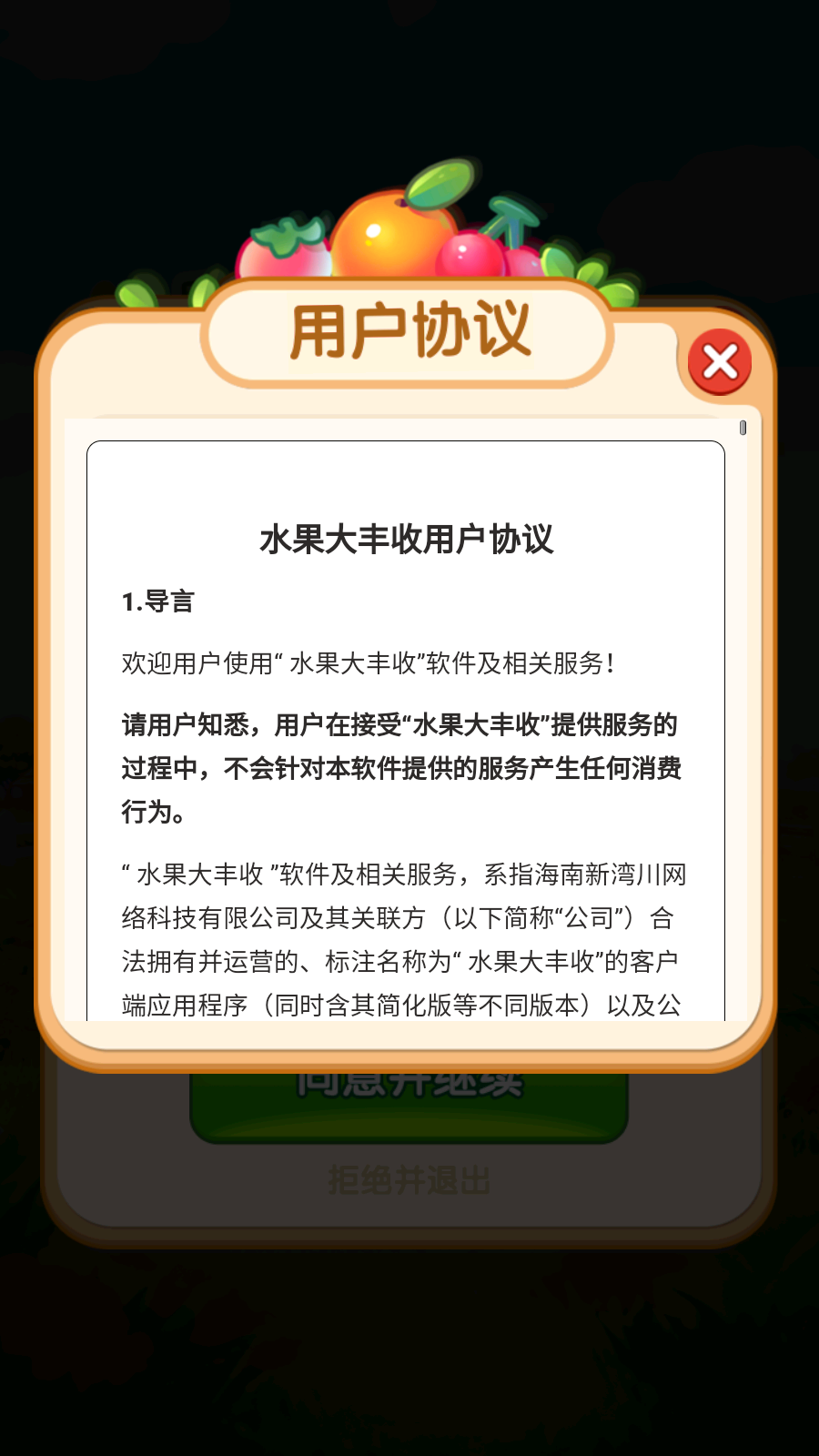Close the 用户协议 dialog
Viewport: 819px width, 1456px height.
point(720,362)
